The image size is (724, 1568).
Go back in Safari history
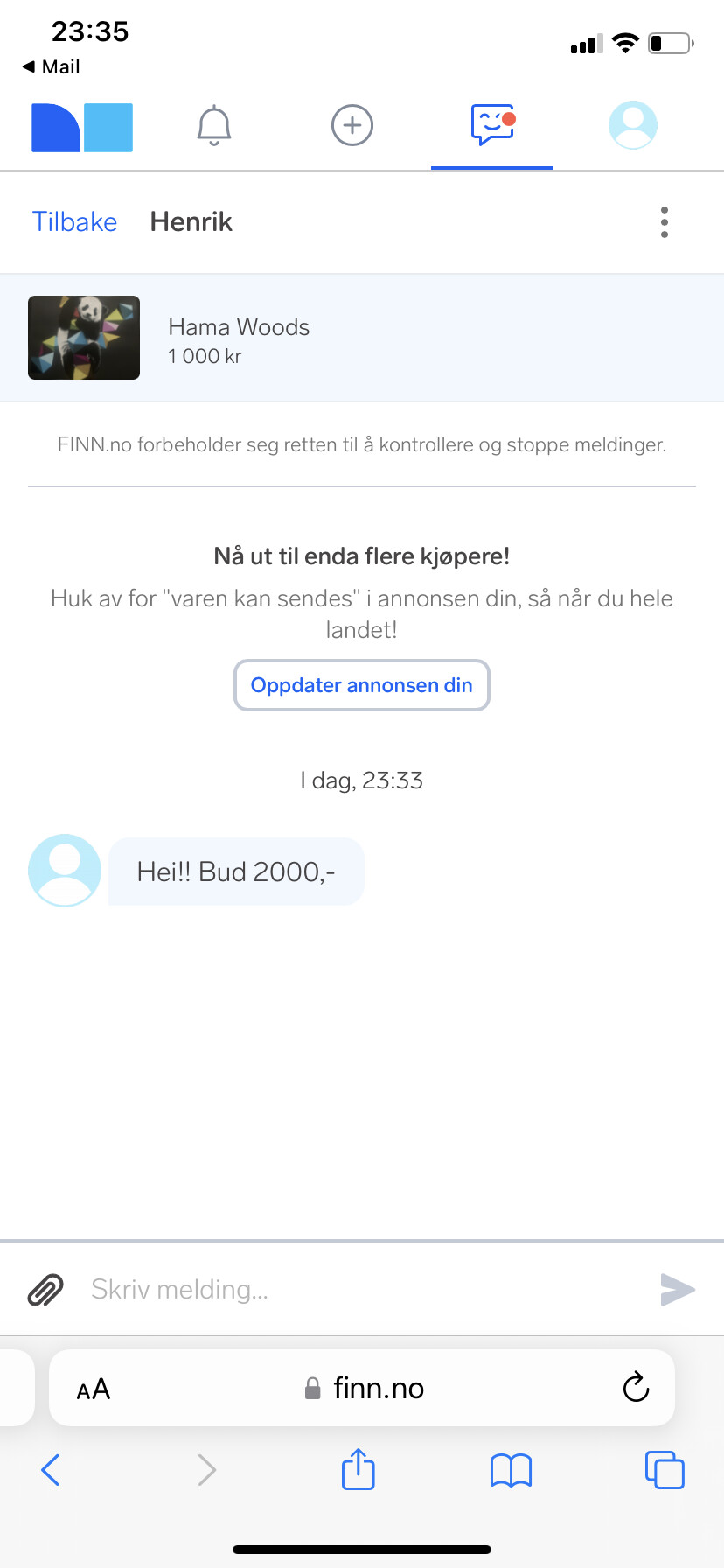51,1470
